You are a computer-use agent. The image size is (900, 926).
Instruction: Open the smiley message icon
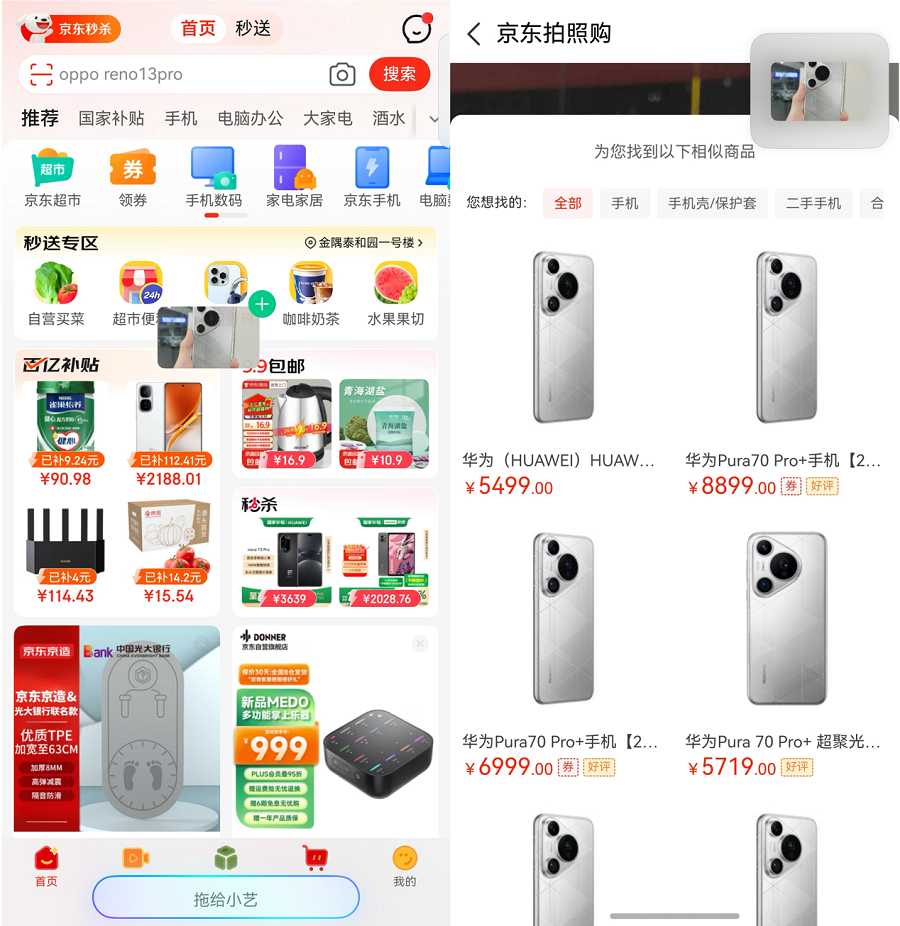pos(416,30)
